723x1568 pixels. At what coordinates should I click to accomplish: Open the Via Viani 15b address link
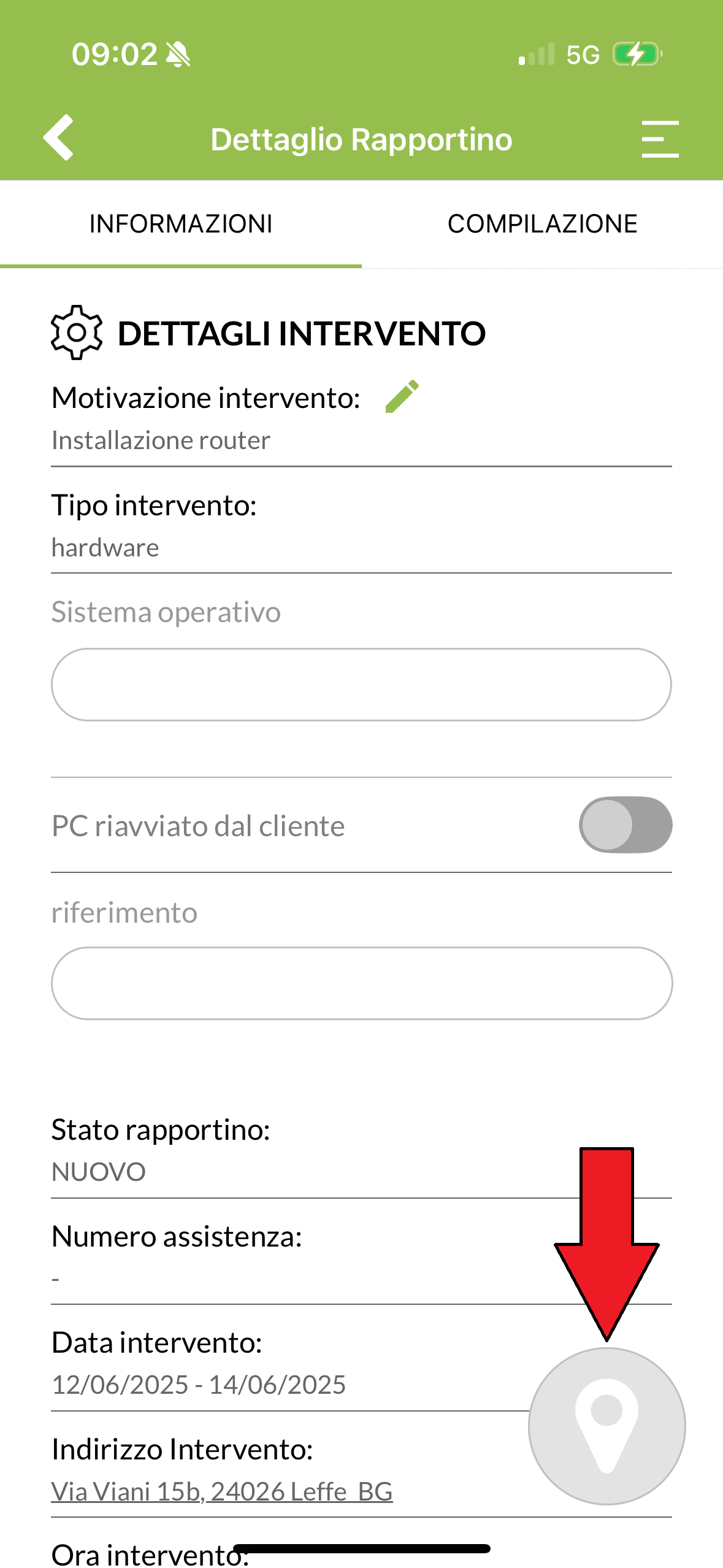(222, 1491)
